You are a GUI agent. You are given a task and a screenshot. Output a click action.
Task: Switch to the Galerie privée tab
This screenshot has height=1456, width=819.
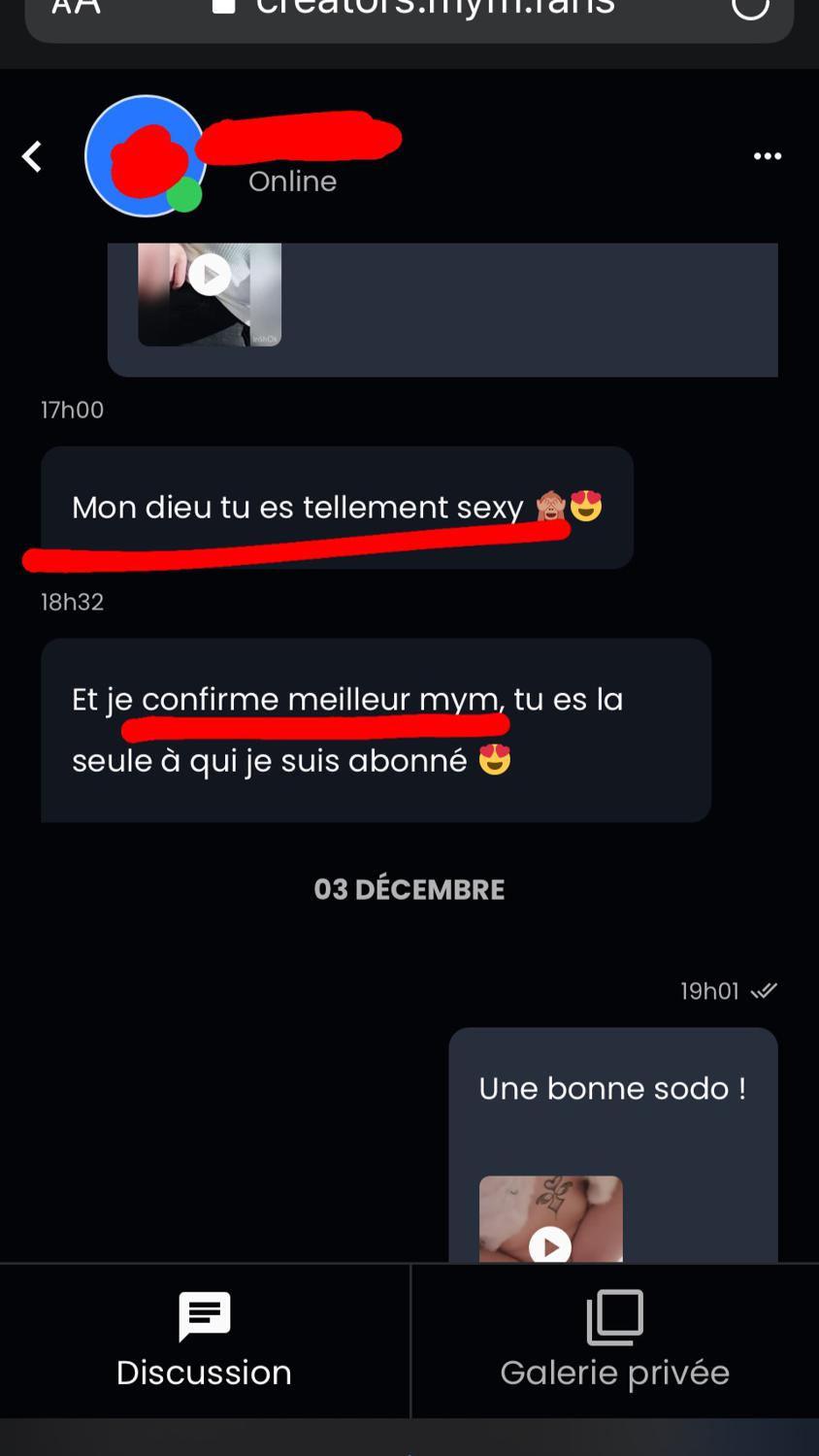click(x=614, y=1341)
